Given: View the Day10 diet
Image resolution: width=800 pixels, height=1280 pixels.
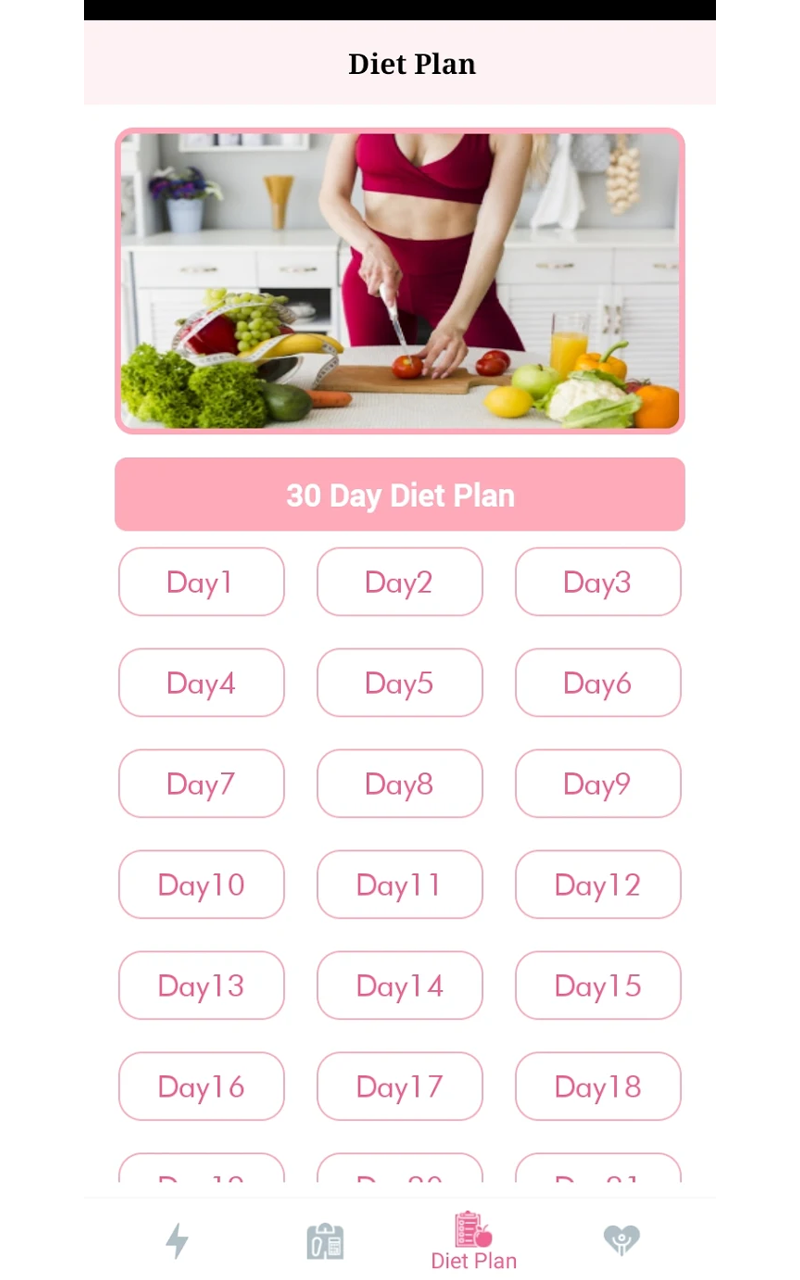Looking at the screenshot, I should point(200,885).
